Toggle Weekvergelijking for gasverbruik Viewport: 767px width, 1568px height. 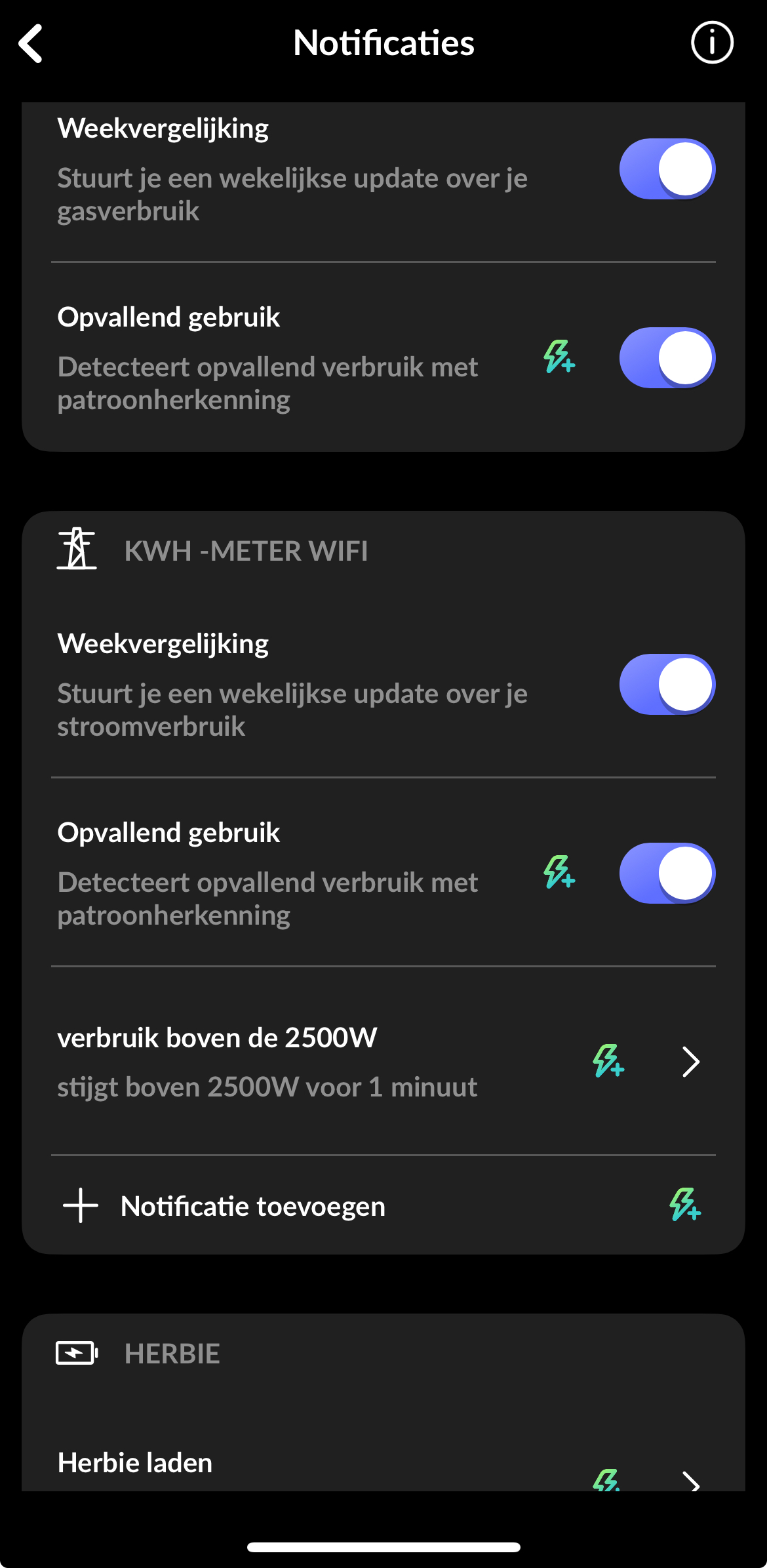click(x=667, y=169)
